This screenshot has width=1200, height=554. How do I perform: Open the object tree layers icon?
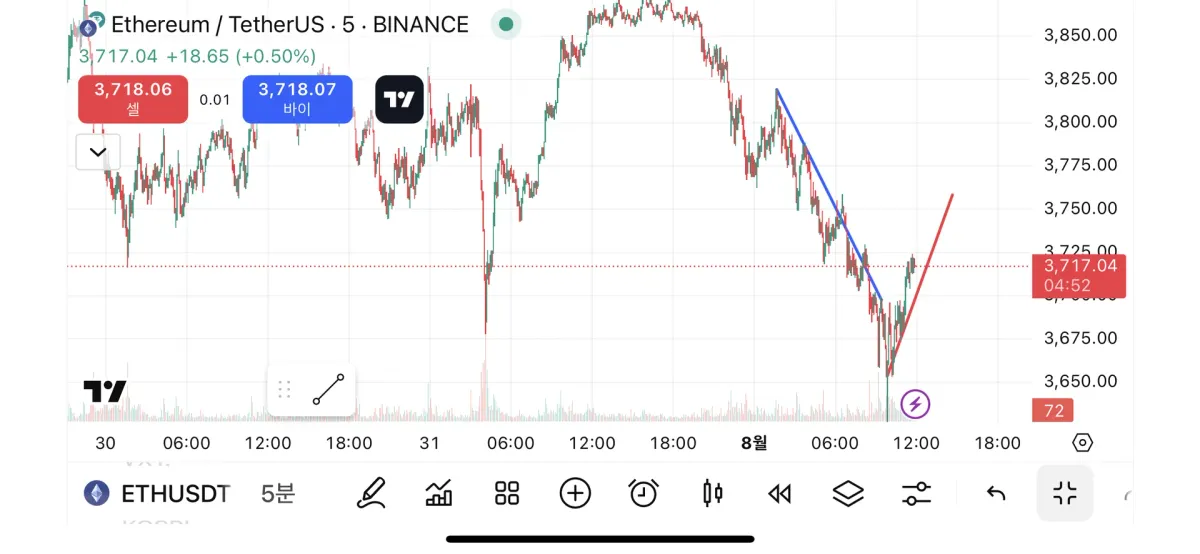click(848, 493)
